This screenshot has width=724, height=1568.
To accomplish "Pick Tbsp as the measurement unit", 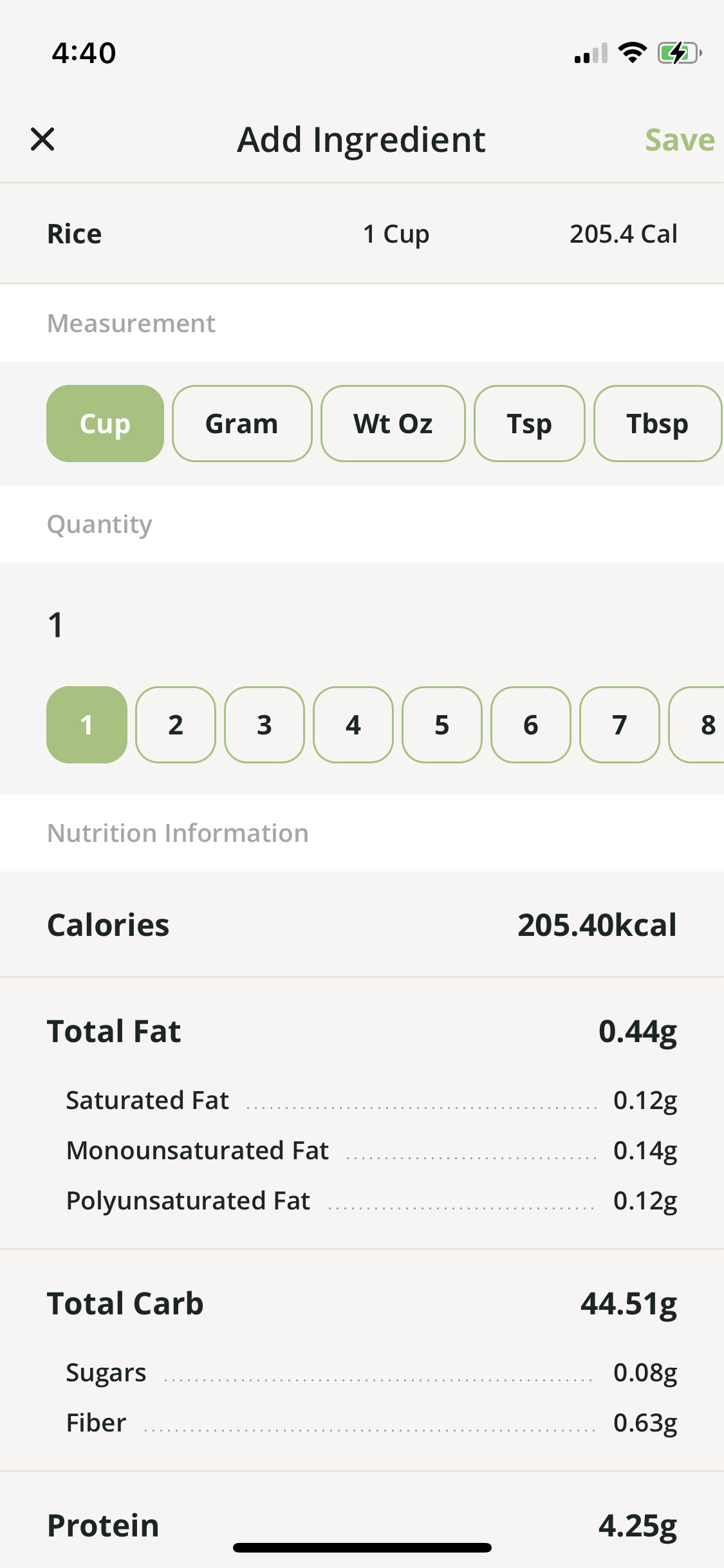I will click(658, 424).
